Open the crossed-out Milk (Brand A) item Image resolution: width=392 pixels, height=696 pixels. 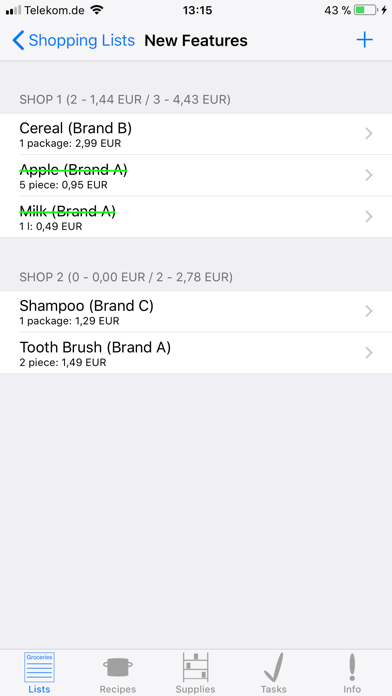(196, 217)
